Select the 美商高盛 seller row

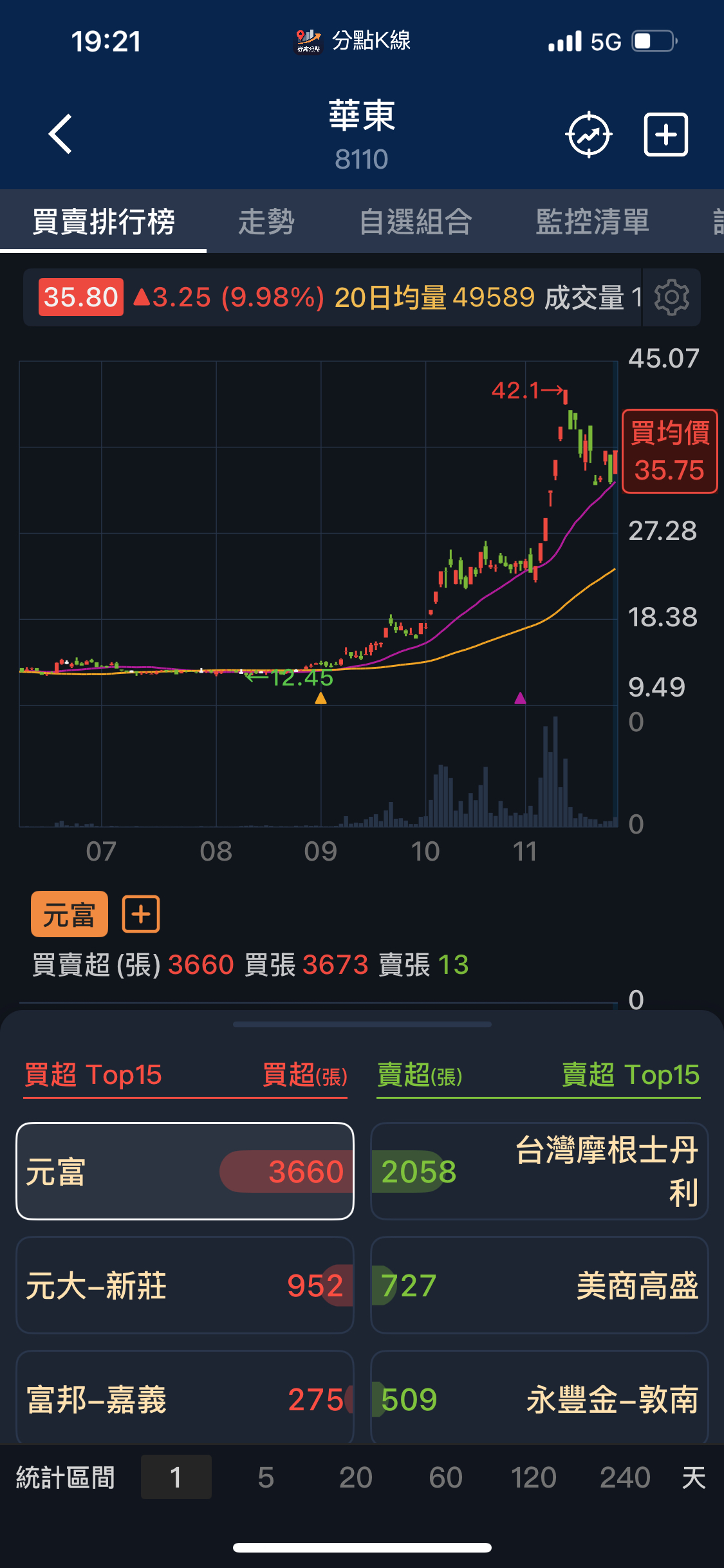click(x=539, y=1285)
